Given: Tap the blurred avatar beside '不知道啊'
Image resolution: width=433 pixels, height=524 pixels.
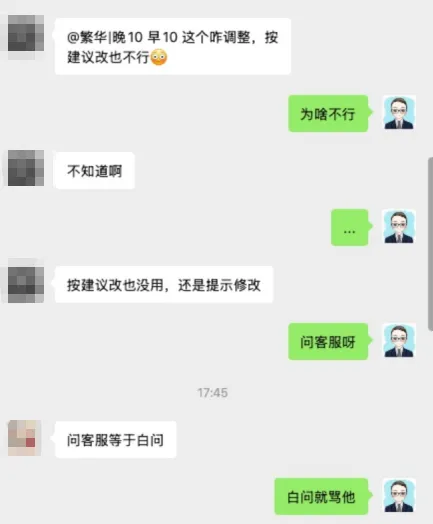Looking at the screenshot, I should (26, 168).
